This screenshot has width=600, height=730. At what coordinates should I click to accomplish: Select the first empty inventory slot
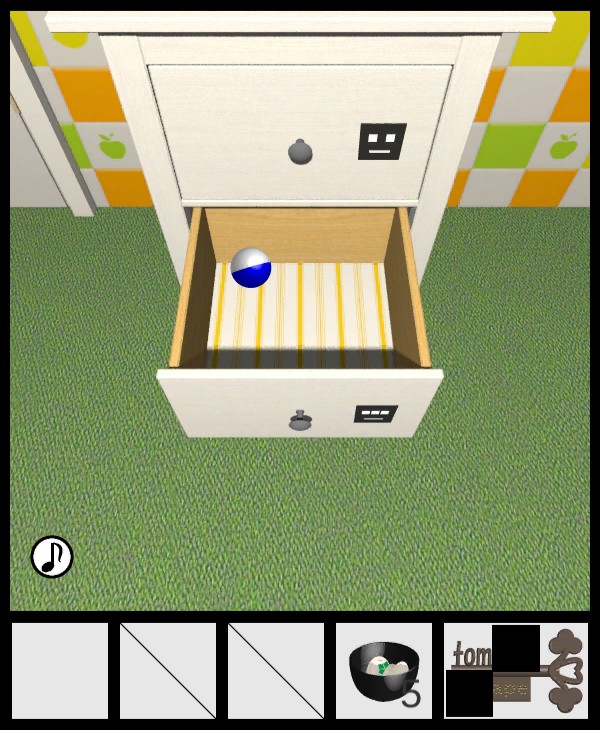[x=60, y=670]
